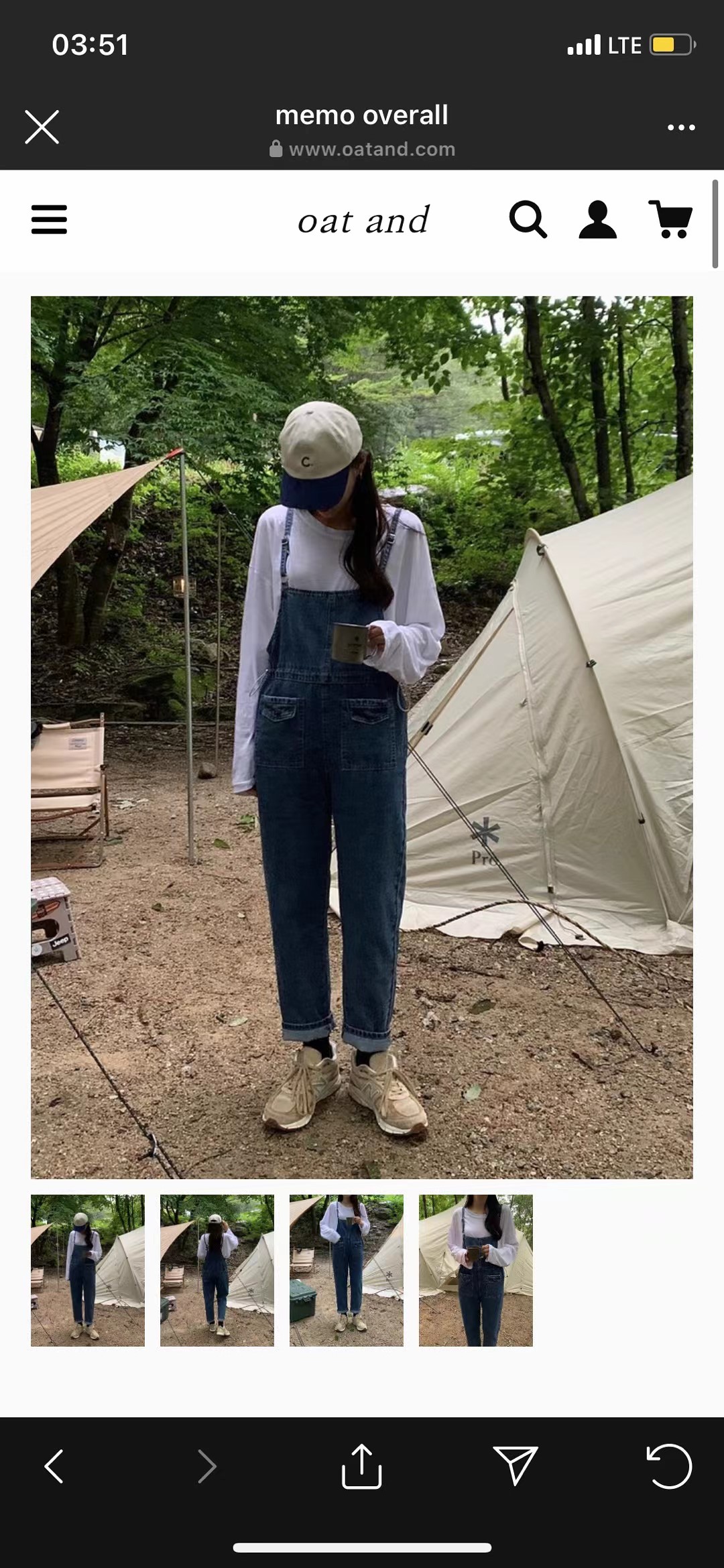Reload the current page

(668, 1466)
